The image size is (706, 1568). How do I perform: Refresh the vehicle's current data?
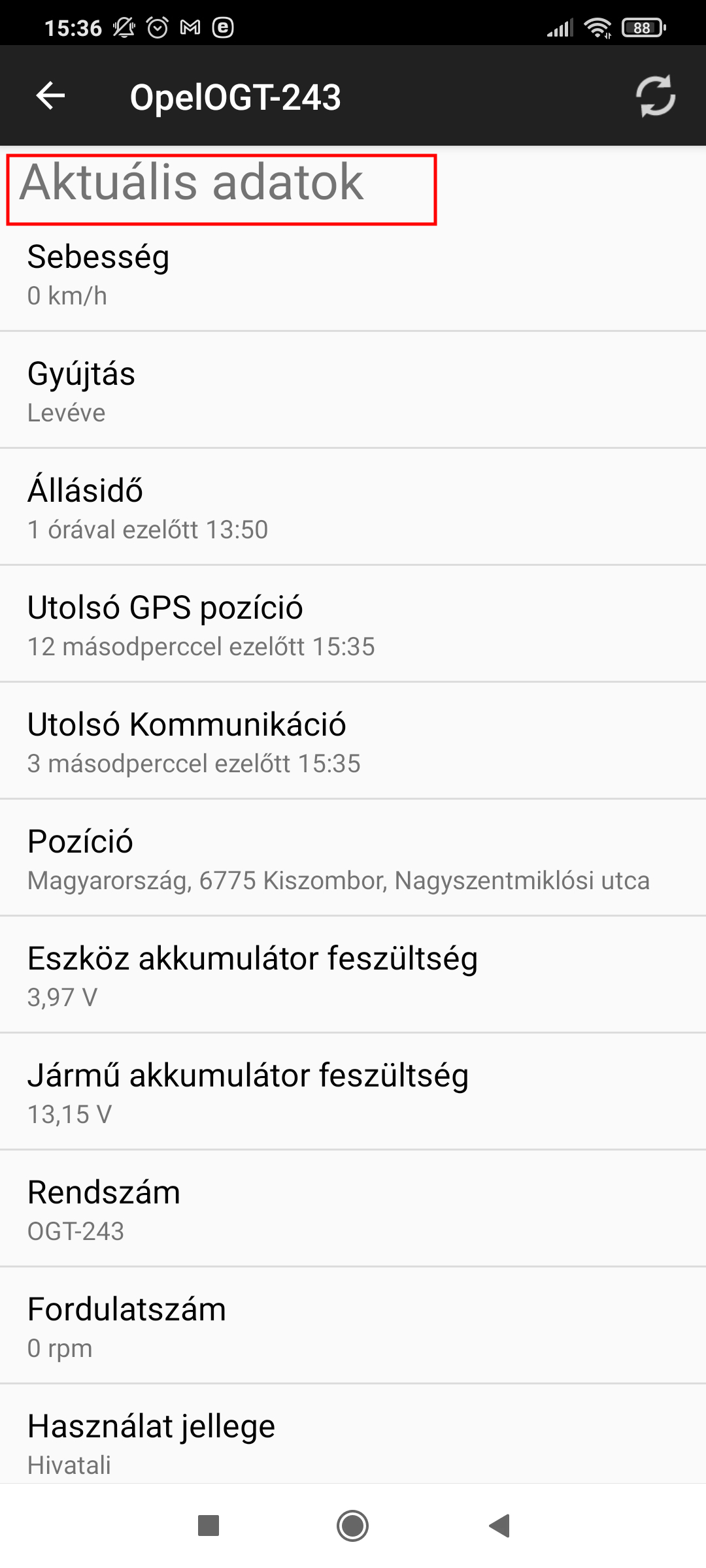655,96
